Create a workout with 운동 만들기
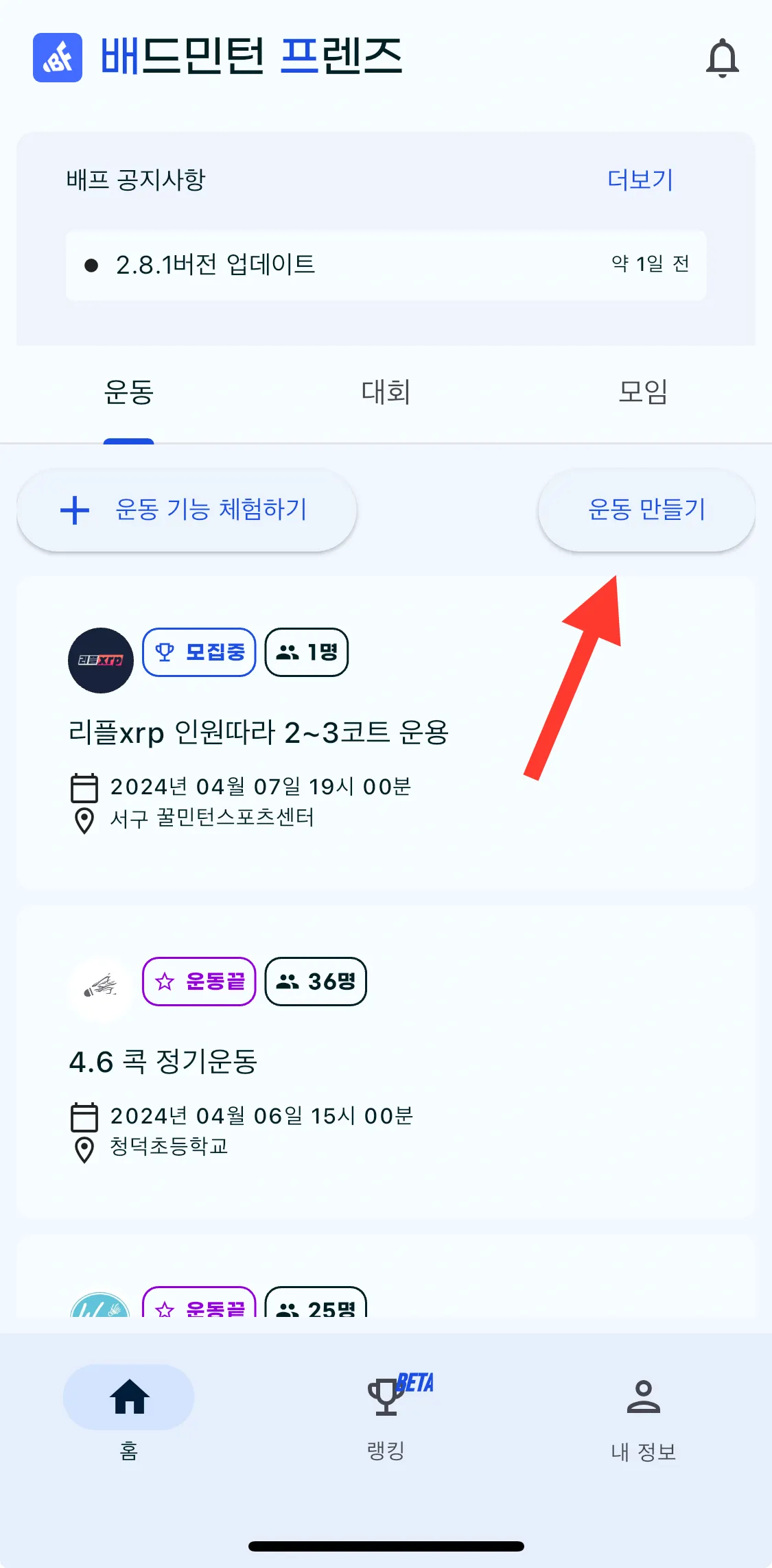772x1568 pixels. click(x=646, y=510)
